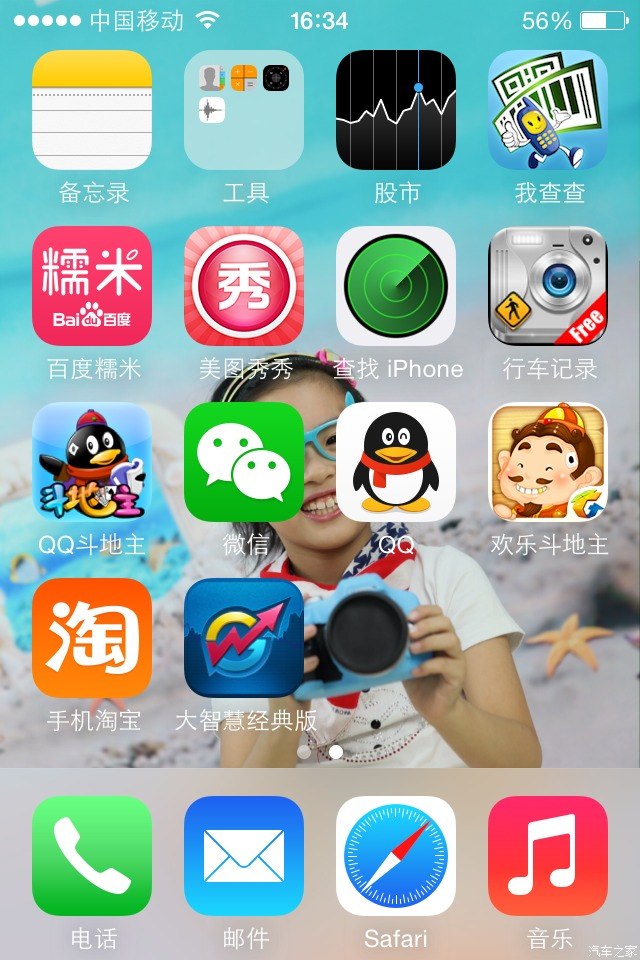Screen dimensions: 640x960
Task: Open 手机淘宝 shopping app
Action: (x=92, y=638)
